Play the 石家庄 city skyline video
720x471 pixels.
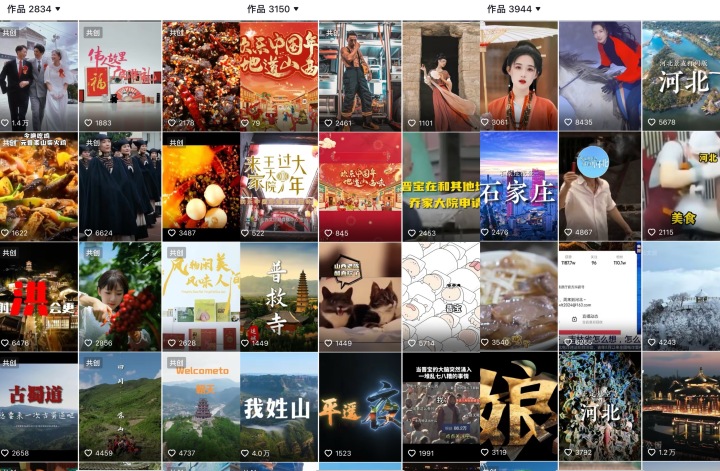click(x=518, y=185)
